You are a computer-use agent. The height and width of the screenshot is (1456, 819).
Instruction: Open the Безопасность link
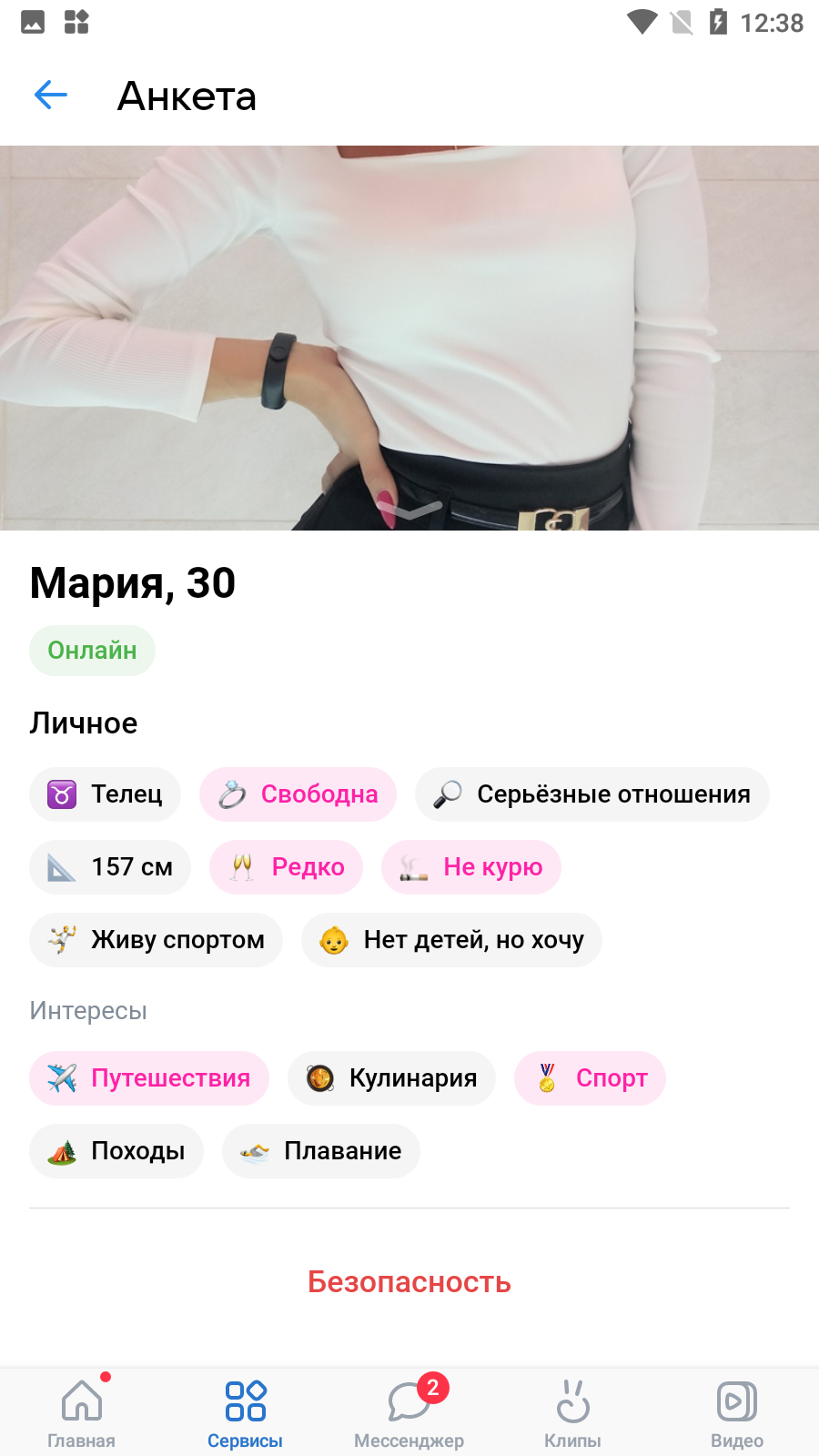pos(409,1281)
